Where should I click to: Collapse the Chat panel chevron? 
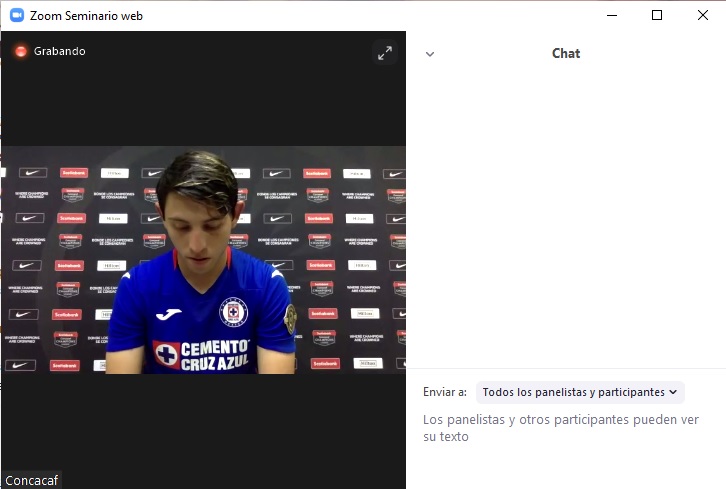click(430, 54)
